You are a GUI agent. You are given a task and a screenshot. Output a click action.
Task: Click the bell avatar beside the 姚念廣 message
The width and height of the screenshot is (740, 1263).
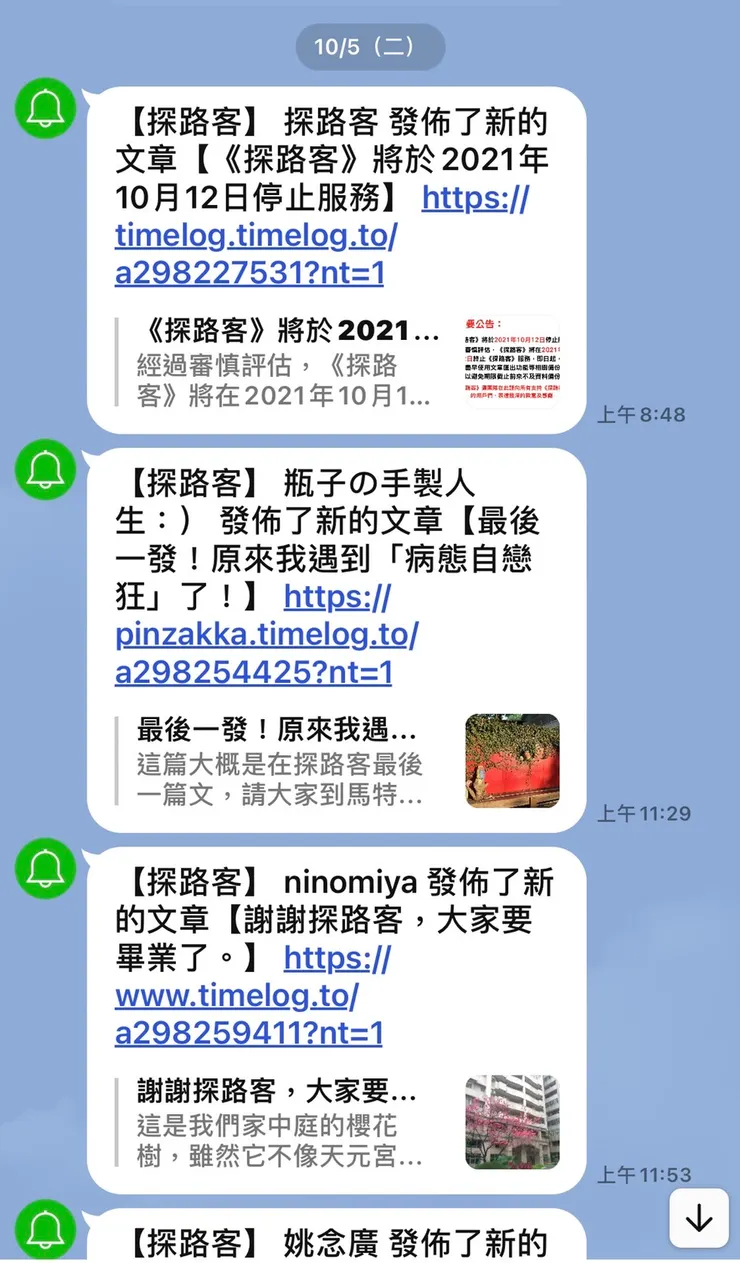[x=44, y=1226]
